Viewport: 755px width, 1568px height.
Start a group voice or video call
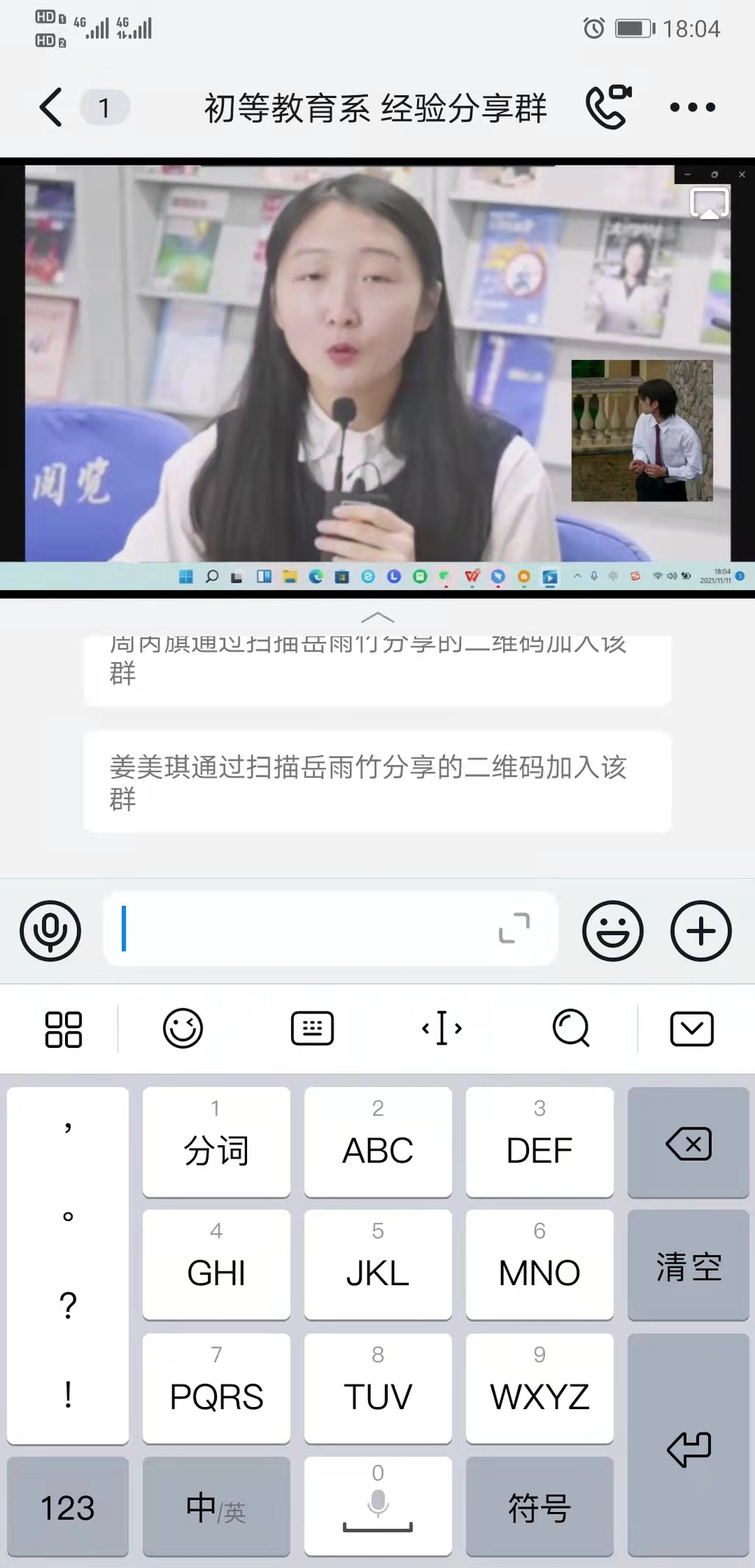608,107
